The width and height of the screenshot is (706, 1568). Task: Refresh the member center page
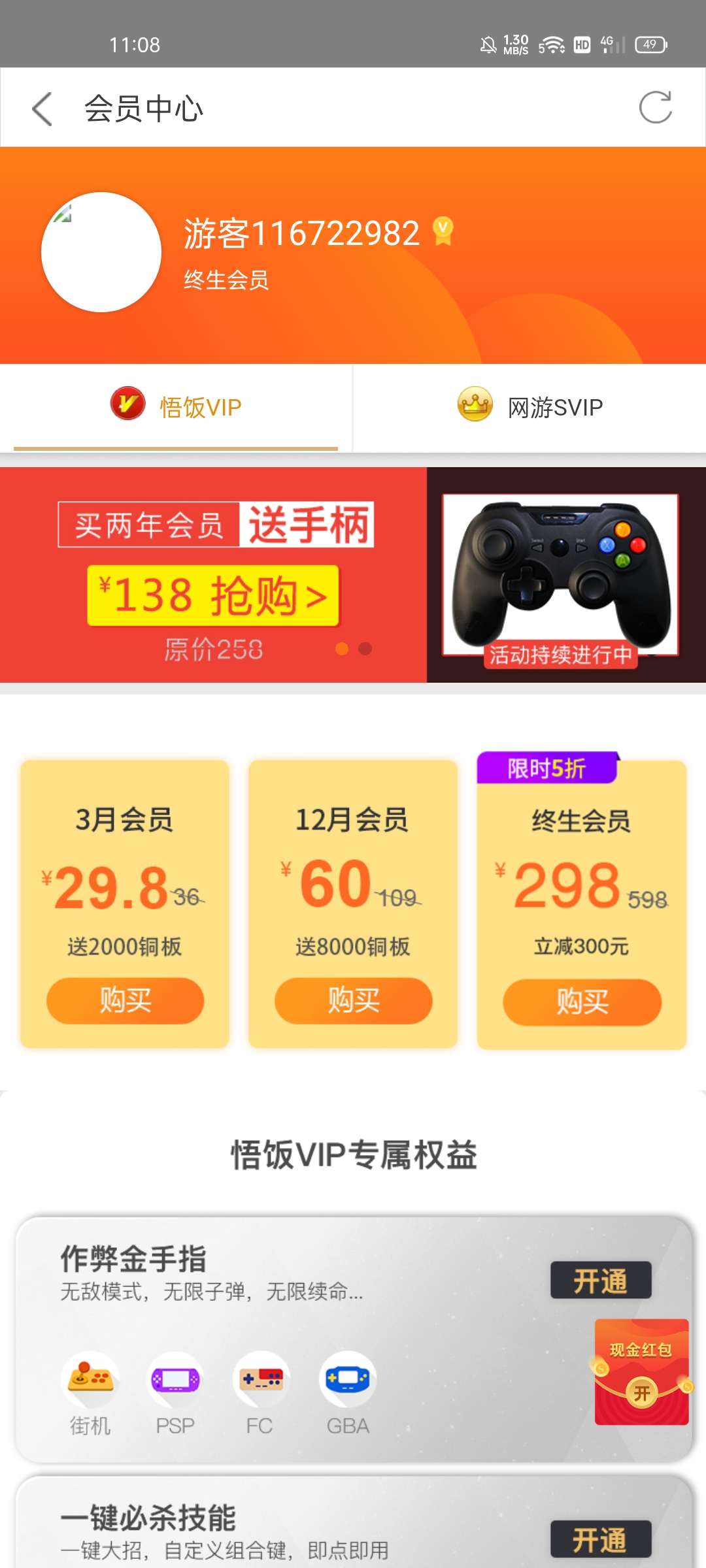coord(655,107)
